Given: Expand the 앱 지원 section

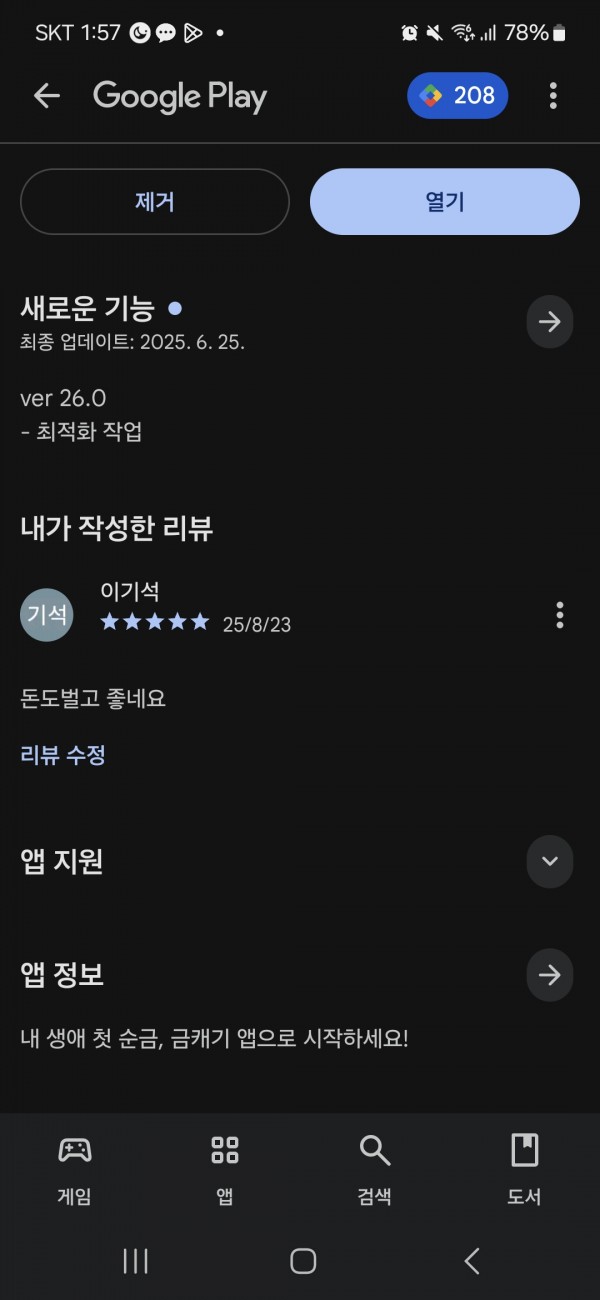Looking at the screenshot, I should click(x=549, y=862).
